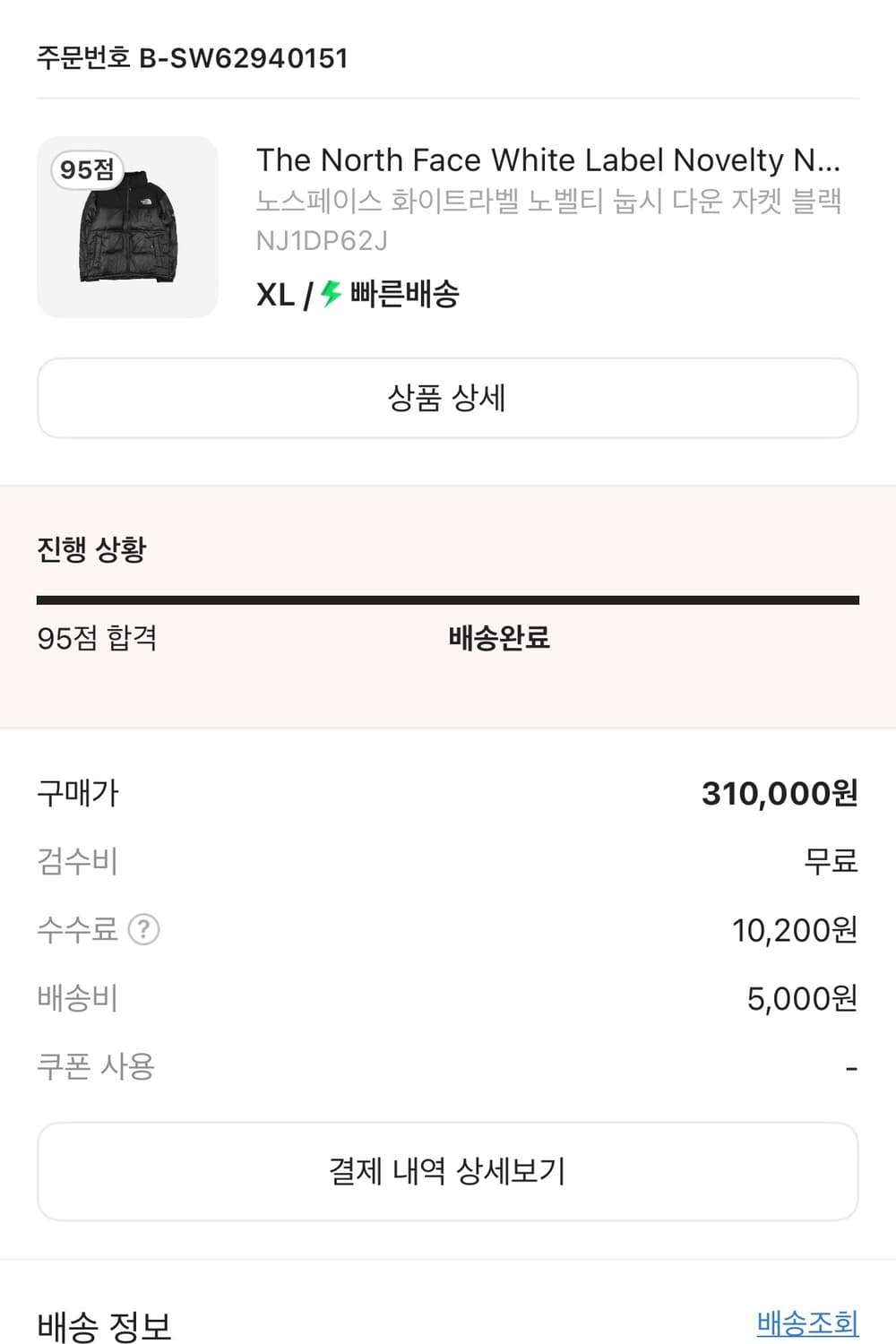
Task: Open the fee help (?) icon beside 수수료
Action: point(143,930)
